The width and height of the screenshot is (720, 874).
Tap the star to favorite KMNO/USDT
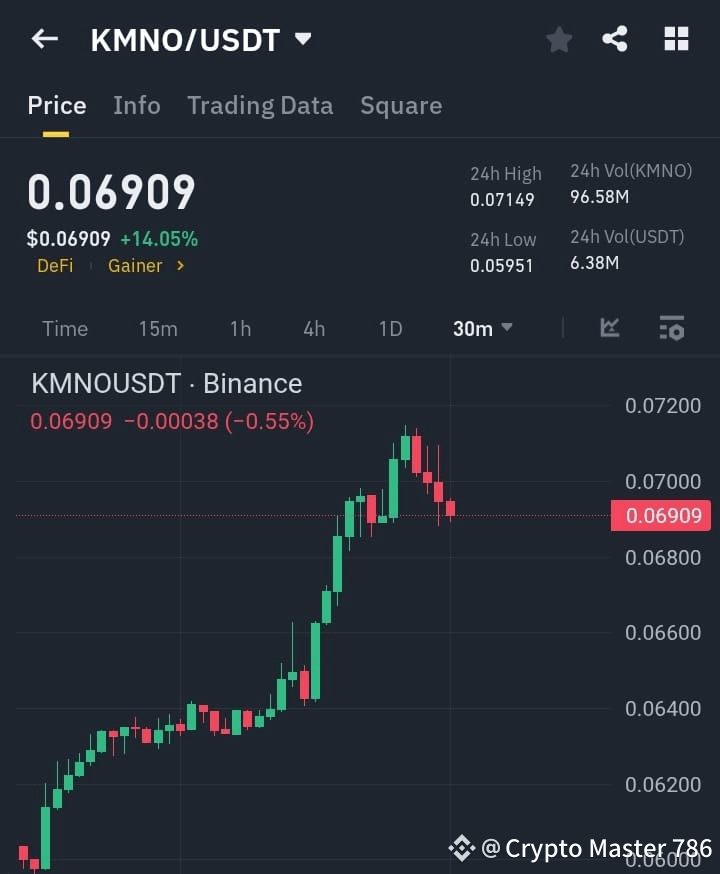tap(558, 40)
